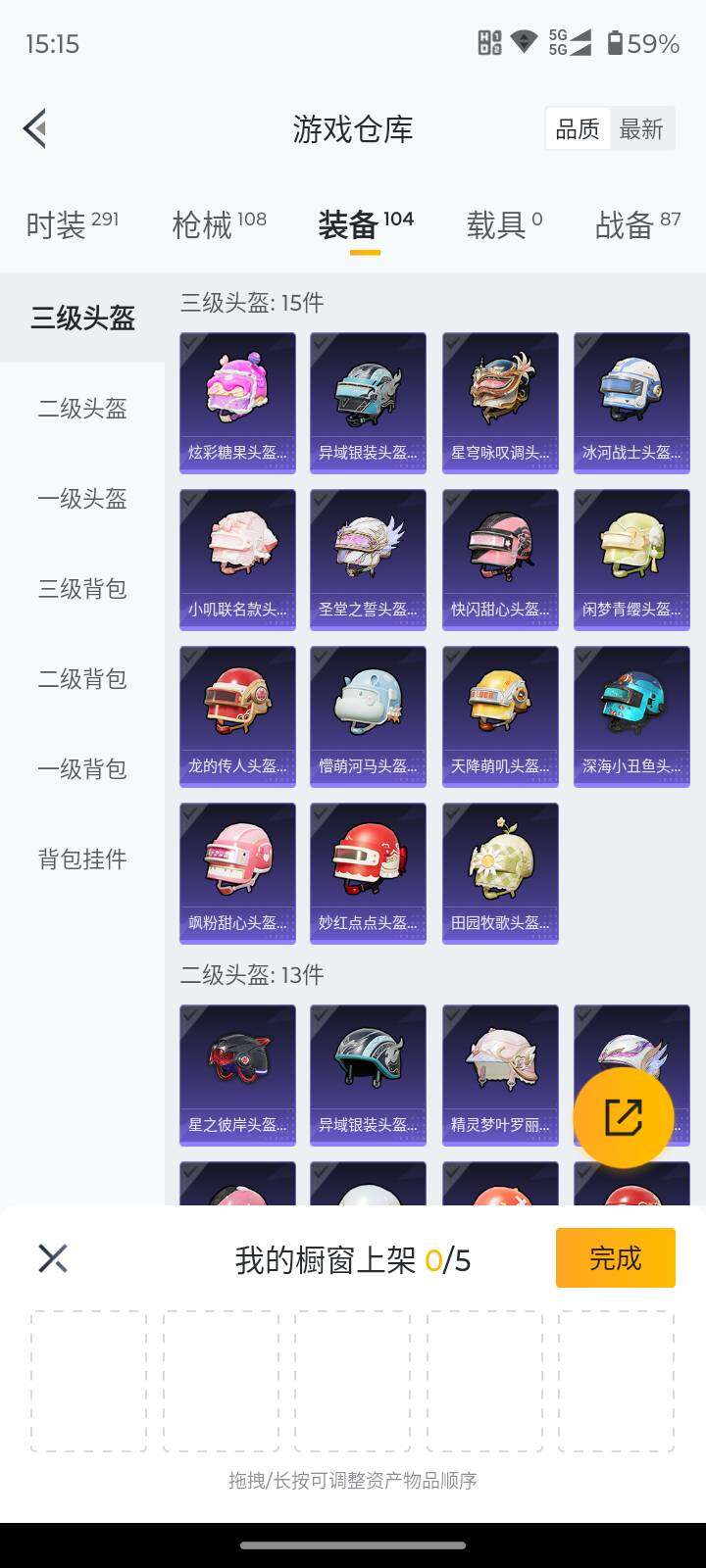Viewport: 706px width, 1568px height.
Task: Close the 我的橱窗上架 panel
Action: pos(53,1258)
